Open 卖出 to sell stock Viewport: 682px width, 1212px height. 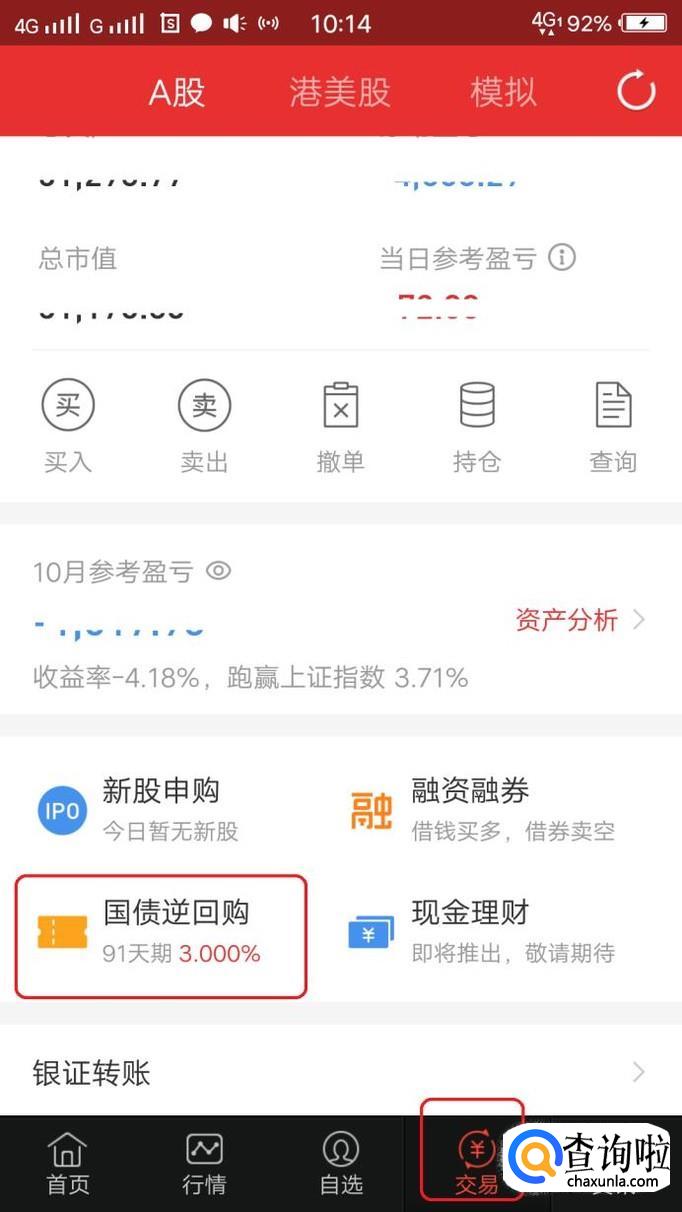click(x=204, y=425)
